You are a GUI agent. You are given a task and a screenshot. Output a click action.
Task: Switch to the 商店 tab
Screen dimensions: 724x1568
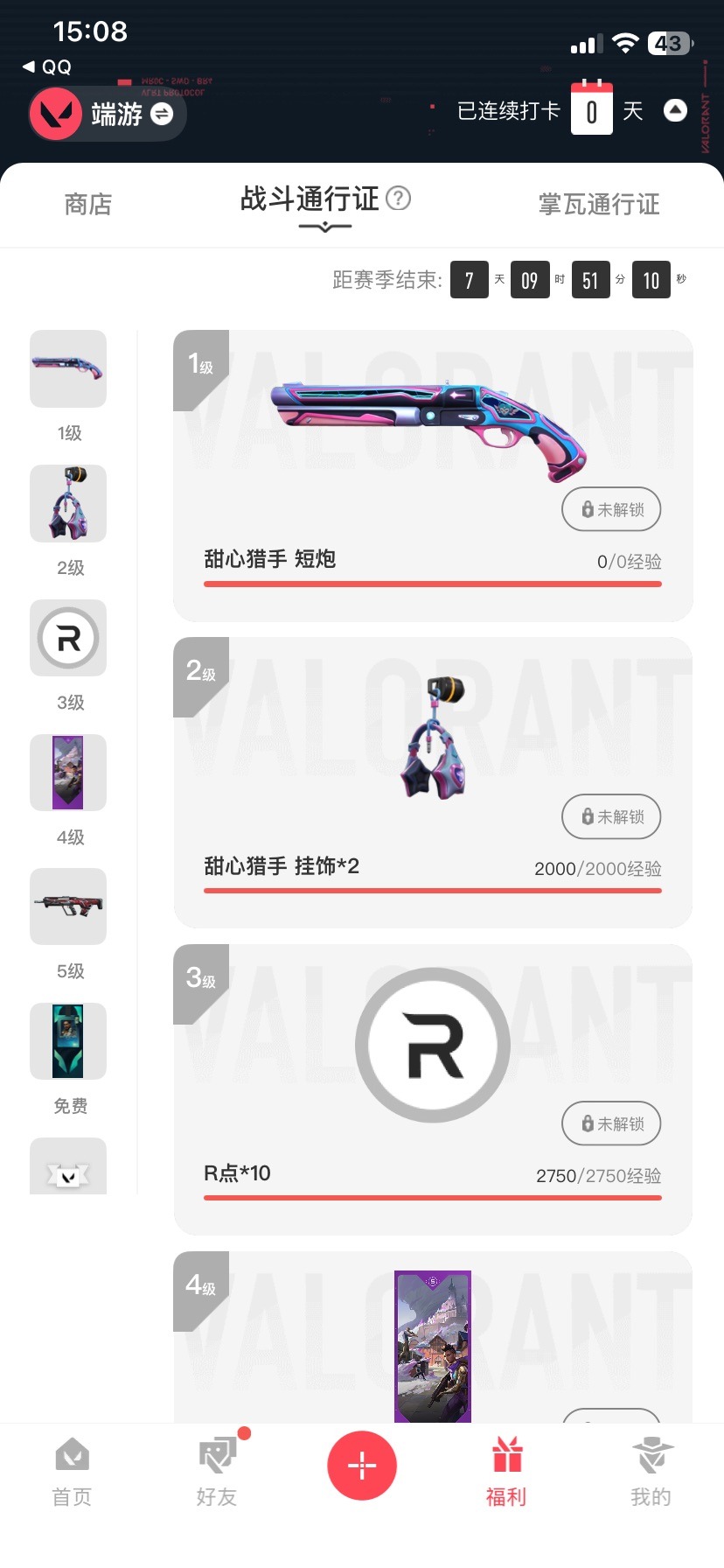(87, 204)
